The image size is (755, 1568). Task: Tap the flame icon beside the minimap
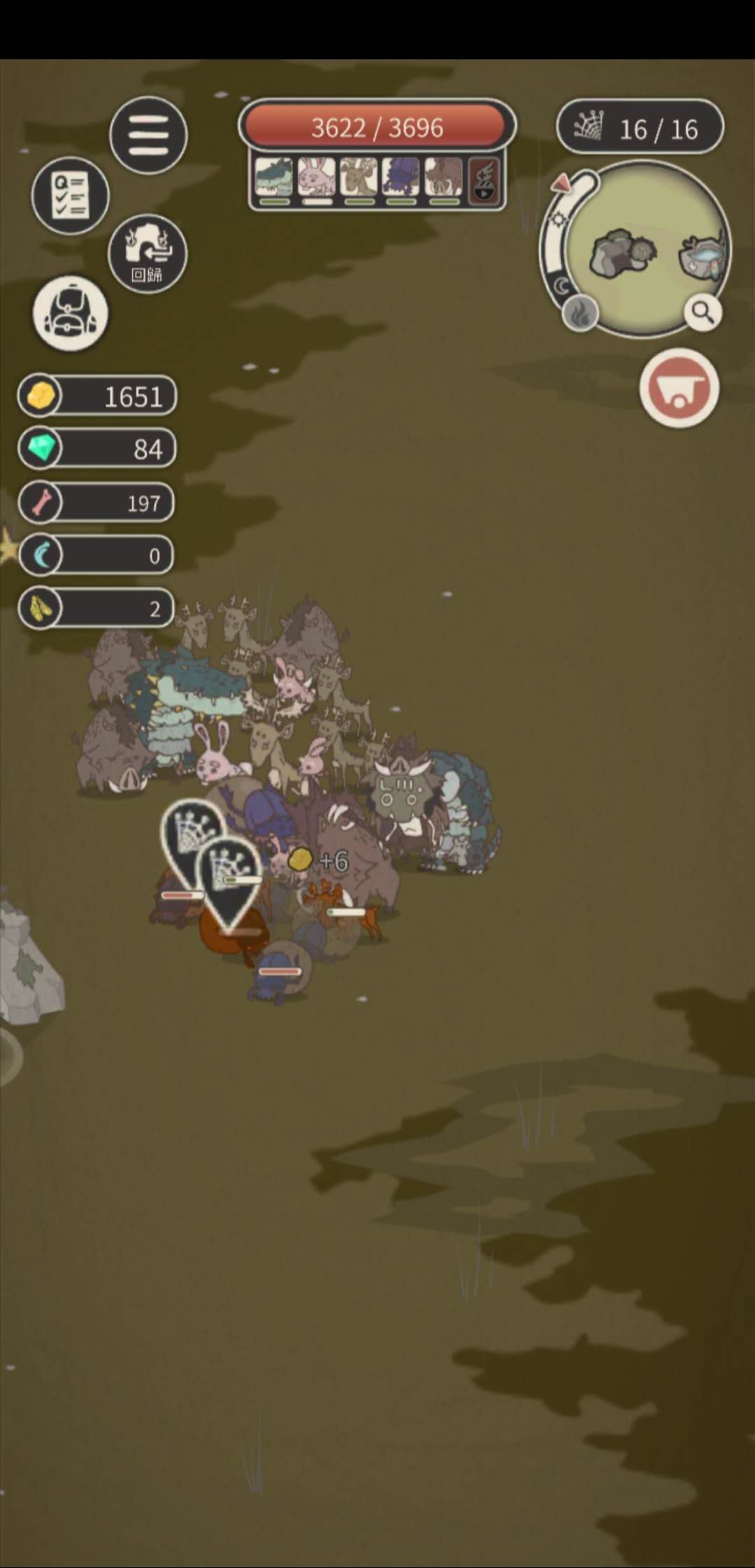(x=580, y=314)
